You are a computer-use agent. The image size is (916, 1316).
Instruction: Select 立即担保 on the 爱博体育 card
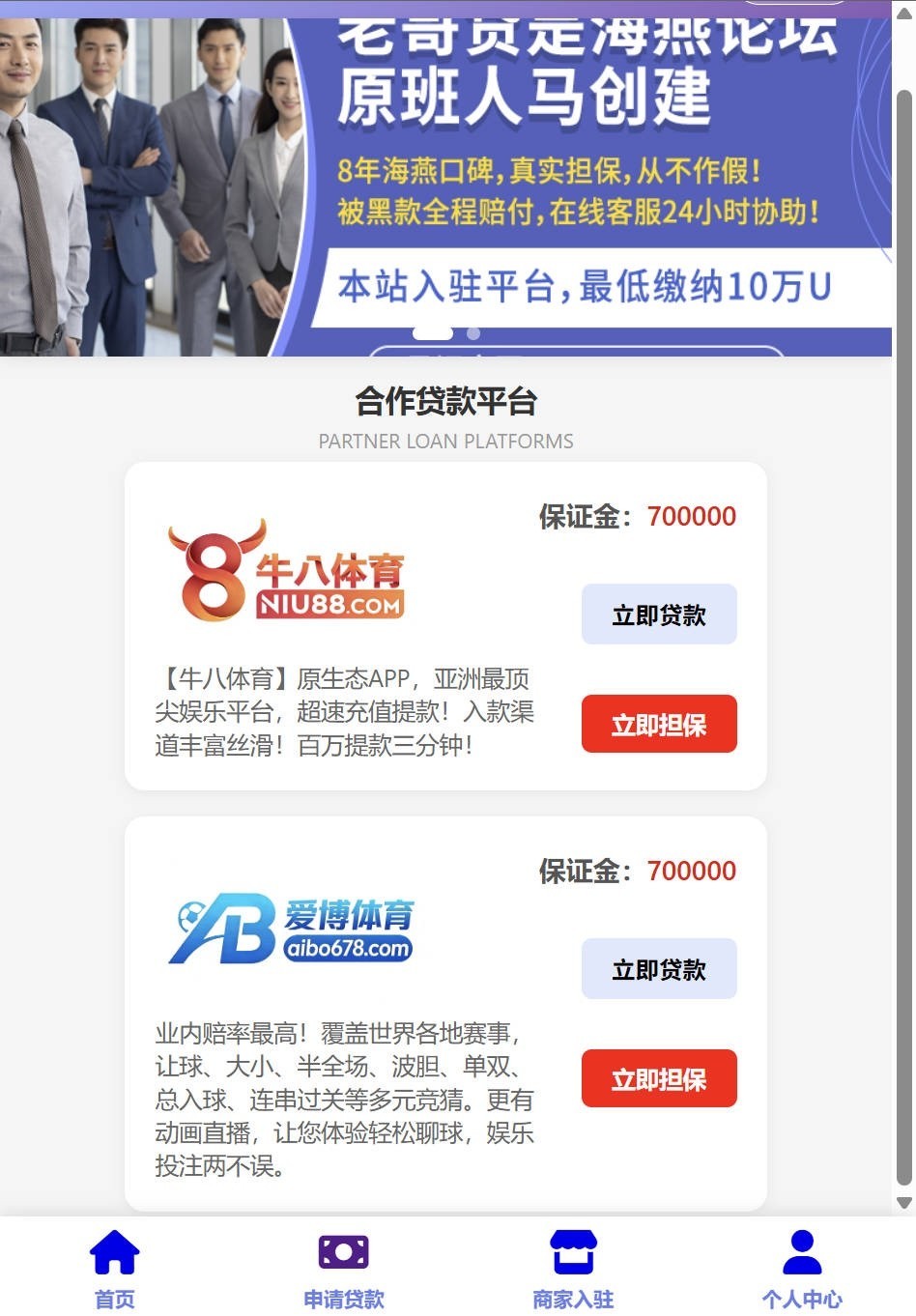point(659,1079)
